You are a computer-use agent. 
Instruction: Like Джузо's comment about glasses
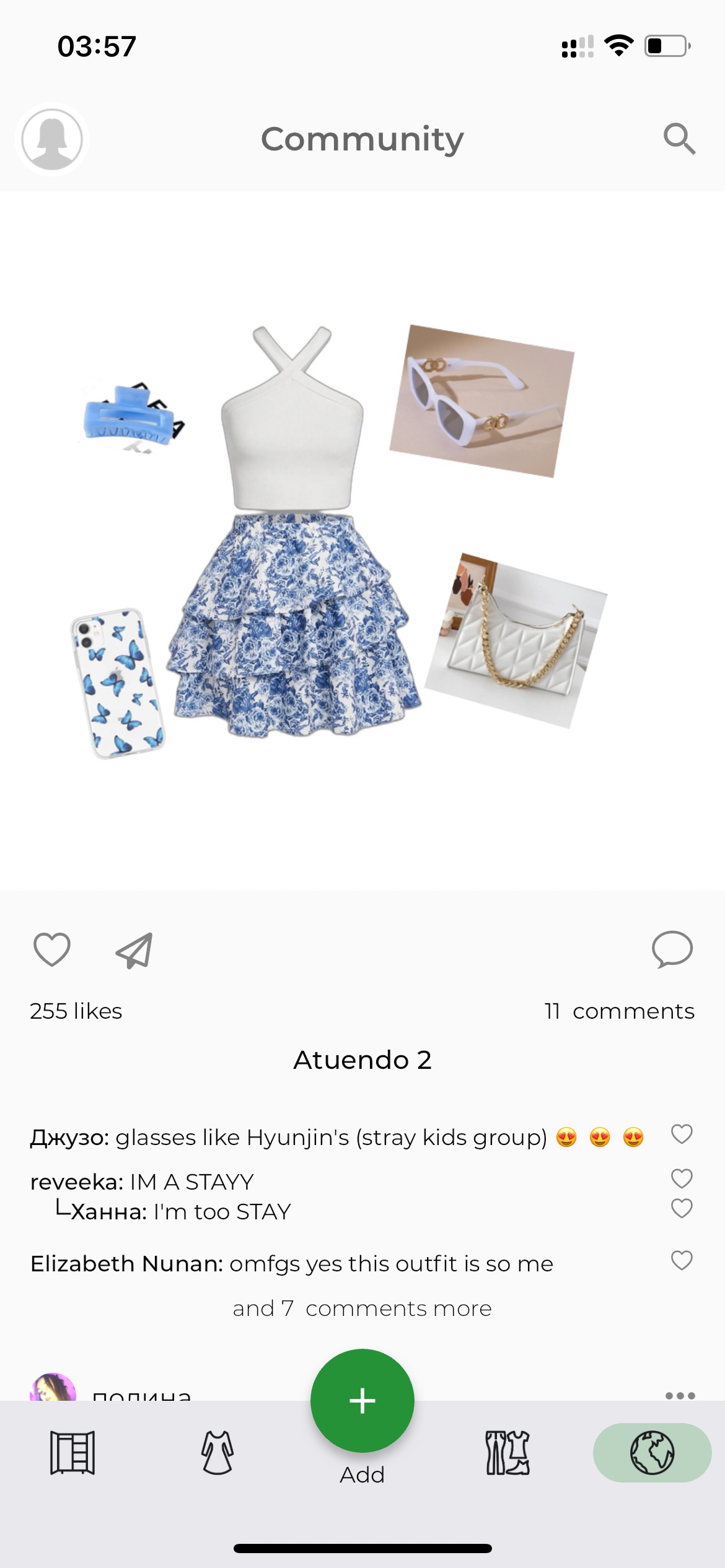(682, 1135)
